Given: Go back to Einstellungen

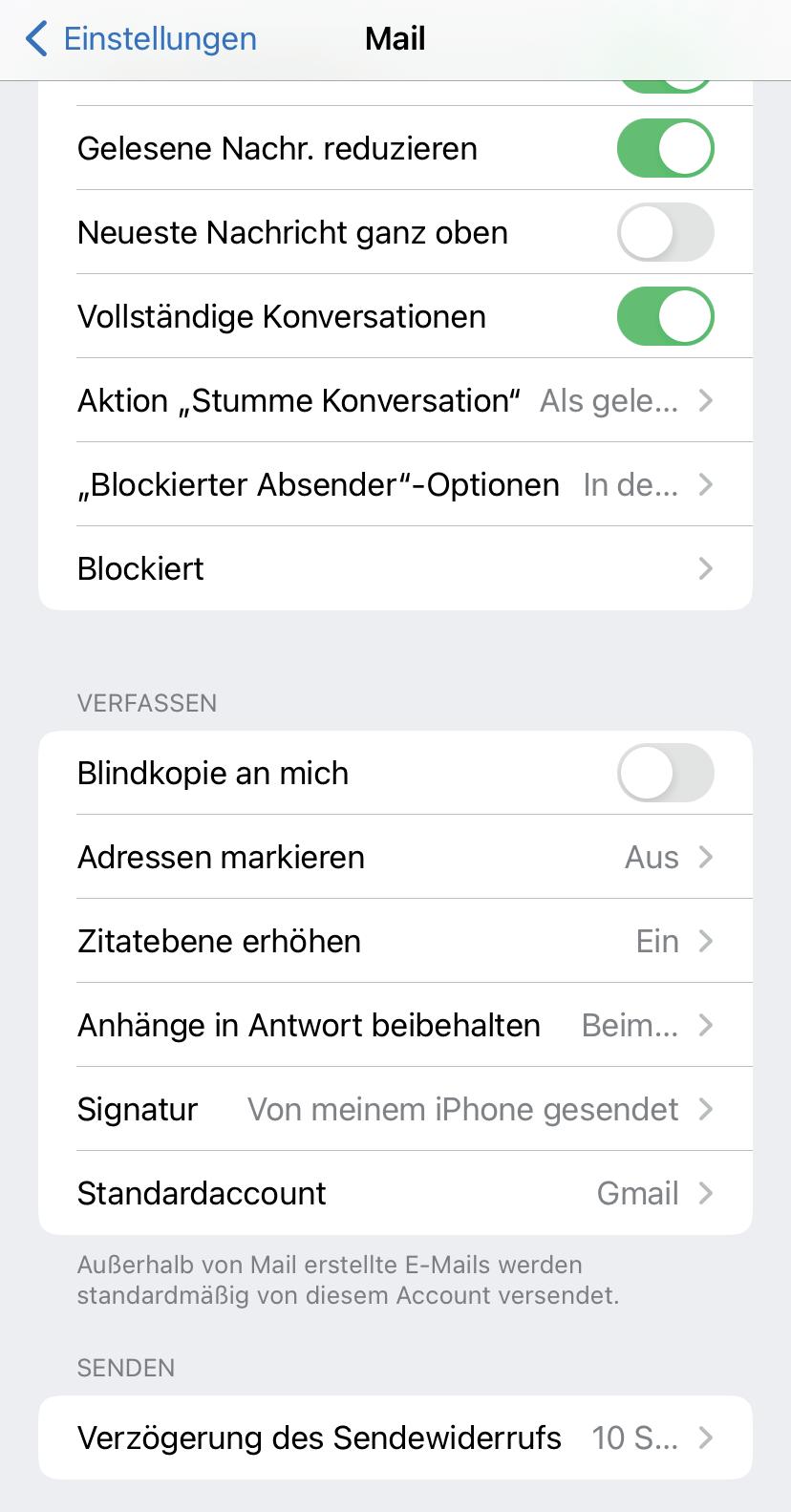Looking at the screenshot, I should tap(141, 39).
